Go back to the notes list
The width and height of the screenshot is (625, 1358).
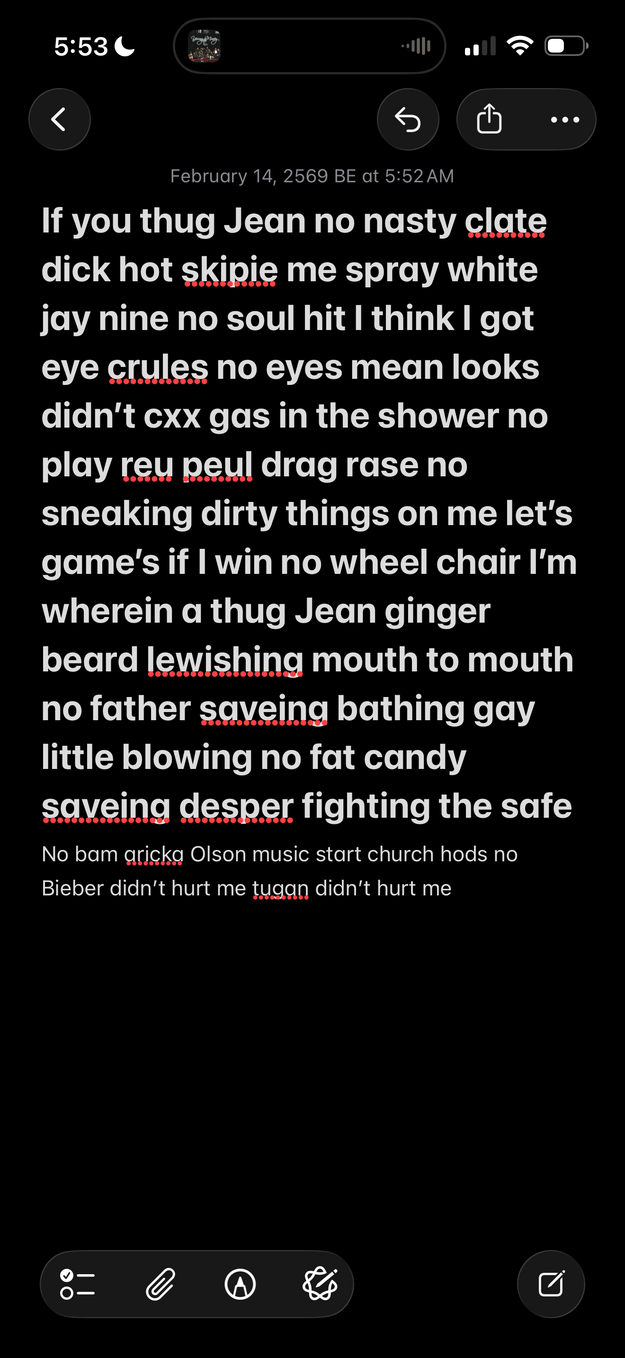59,120
